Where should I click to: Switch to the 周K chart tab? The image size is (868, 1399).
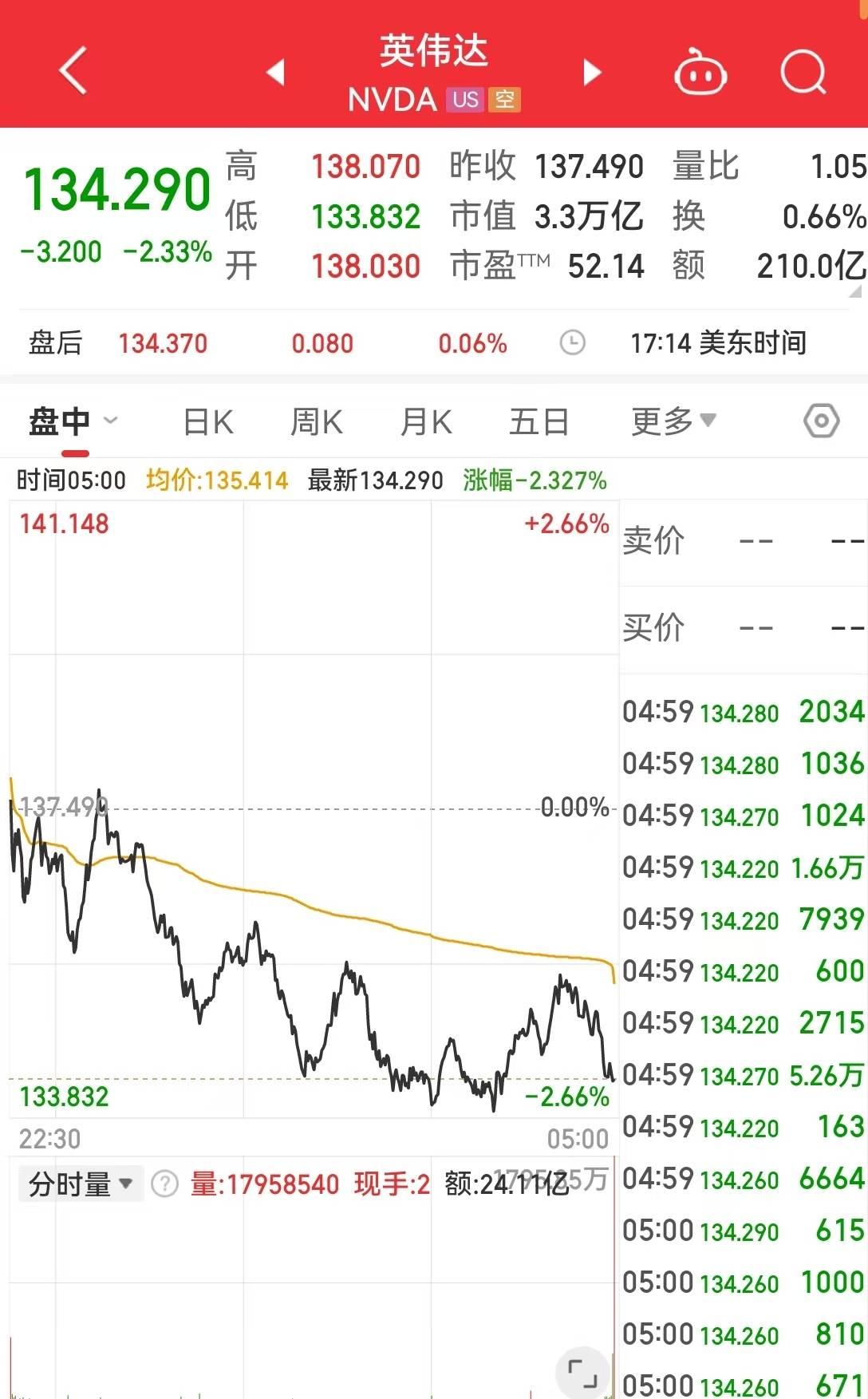point(317,421)
